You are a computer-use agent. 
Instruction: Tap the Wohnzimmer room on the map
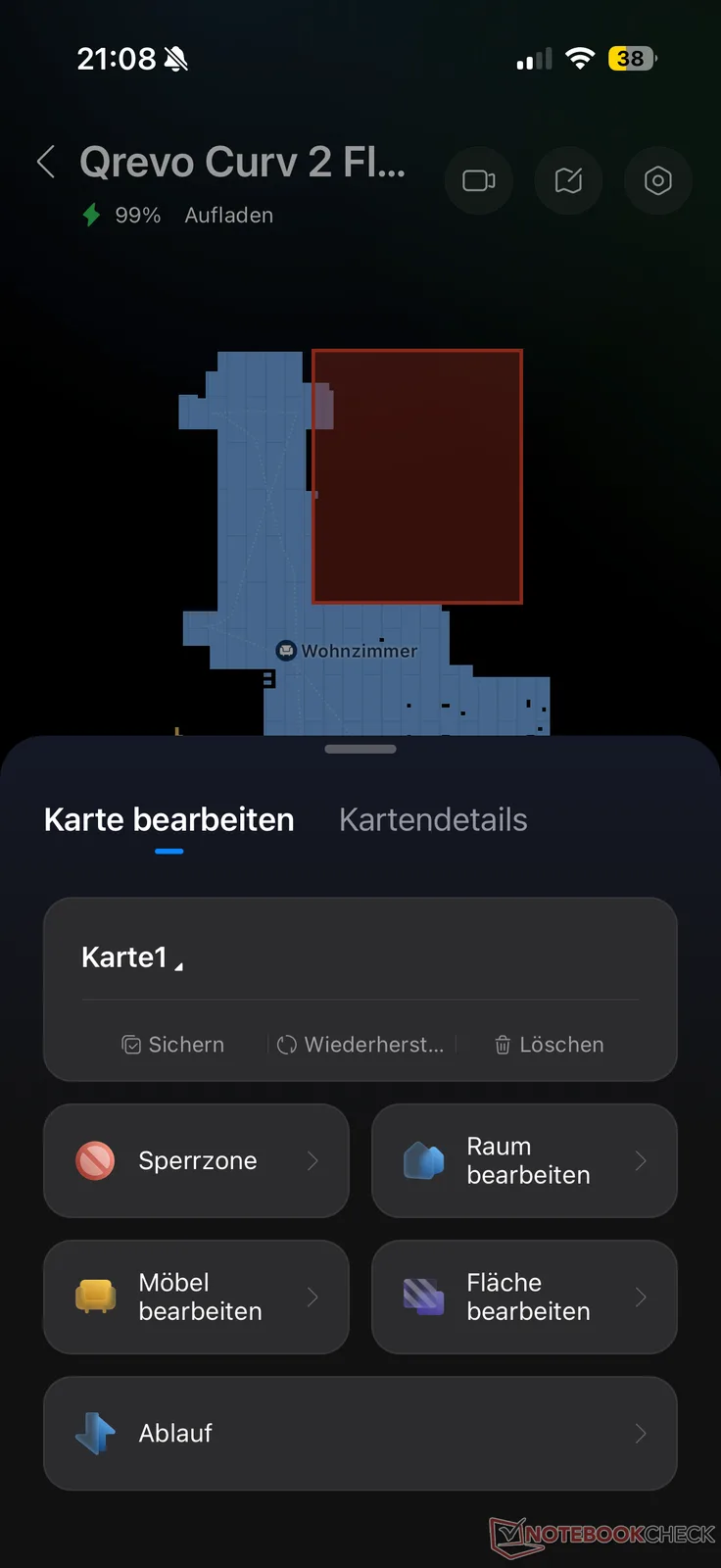pos(348,651)
